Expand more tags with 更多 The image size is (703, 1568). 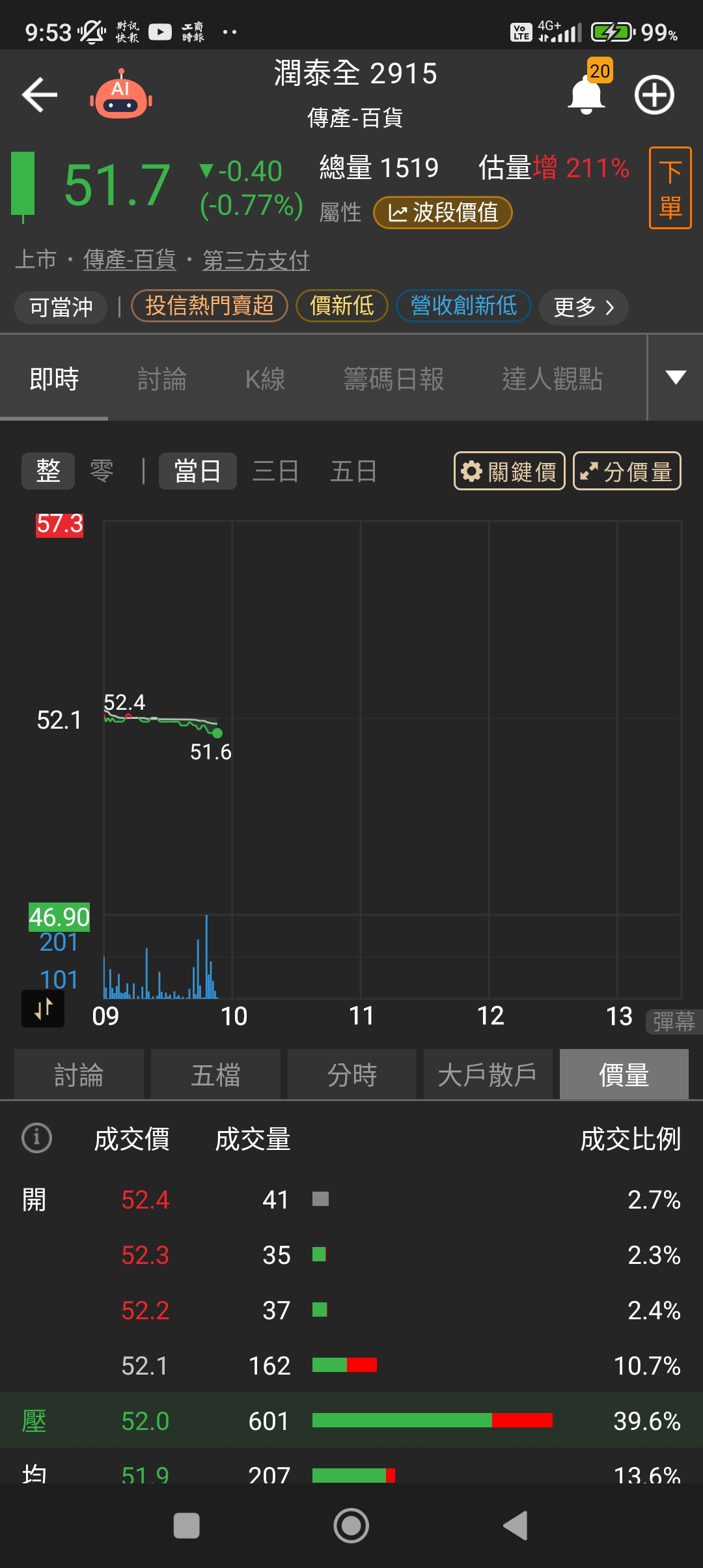tap(583, 307)
